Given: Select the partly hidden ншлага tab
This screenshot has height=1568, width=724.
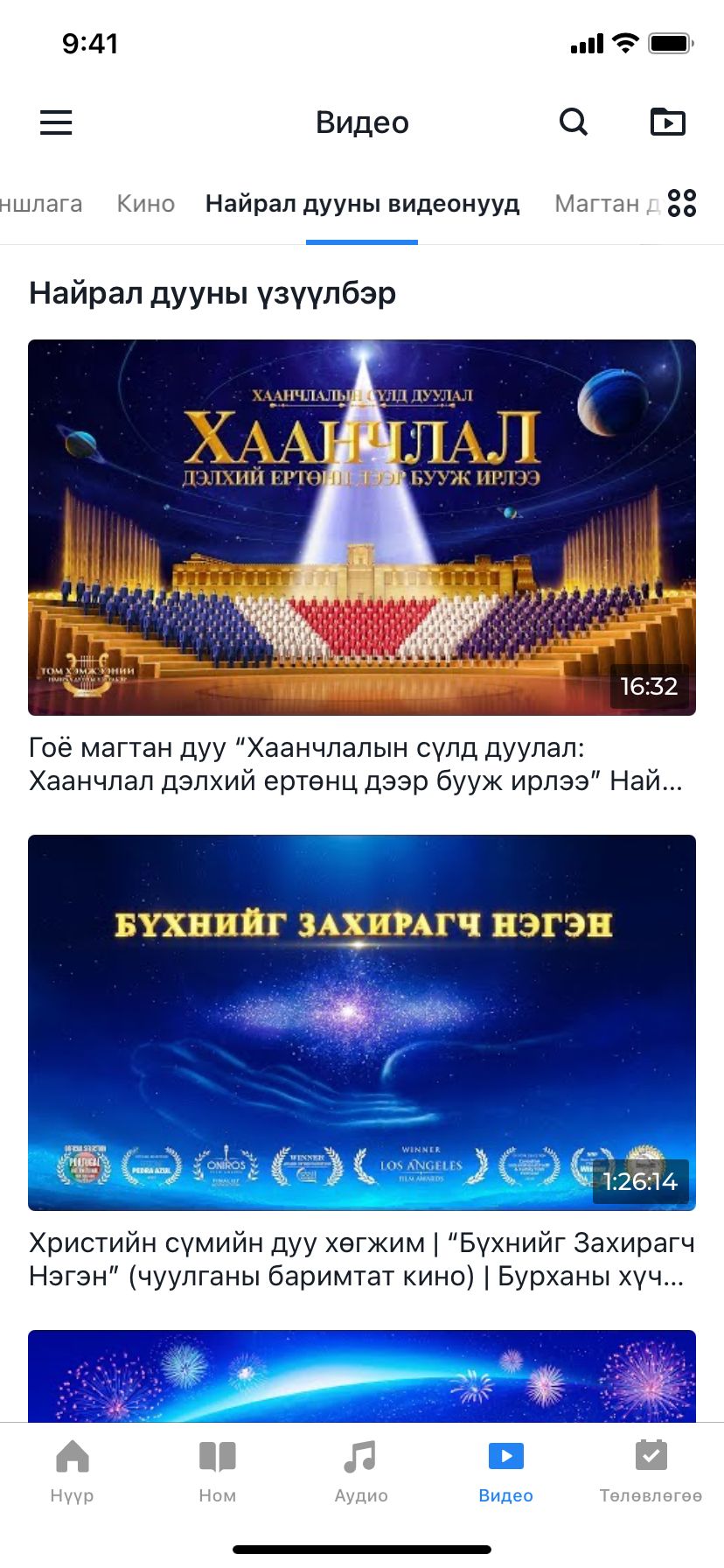Looking at the screenshot, I should (x=40, y=204).
